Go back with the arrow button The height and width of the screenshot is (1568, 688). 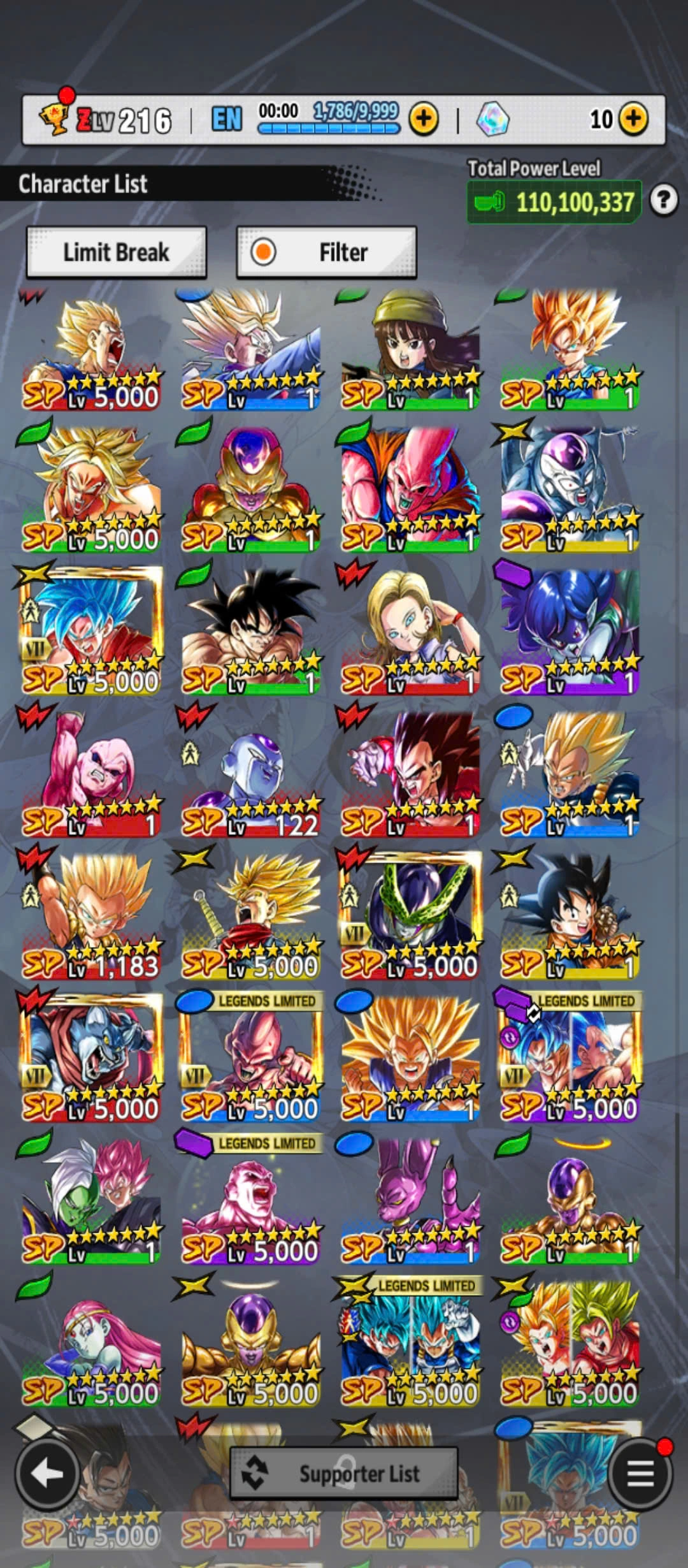(47, 1474)
